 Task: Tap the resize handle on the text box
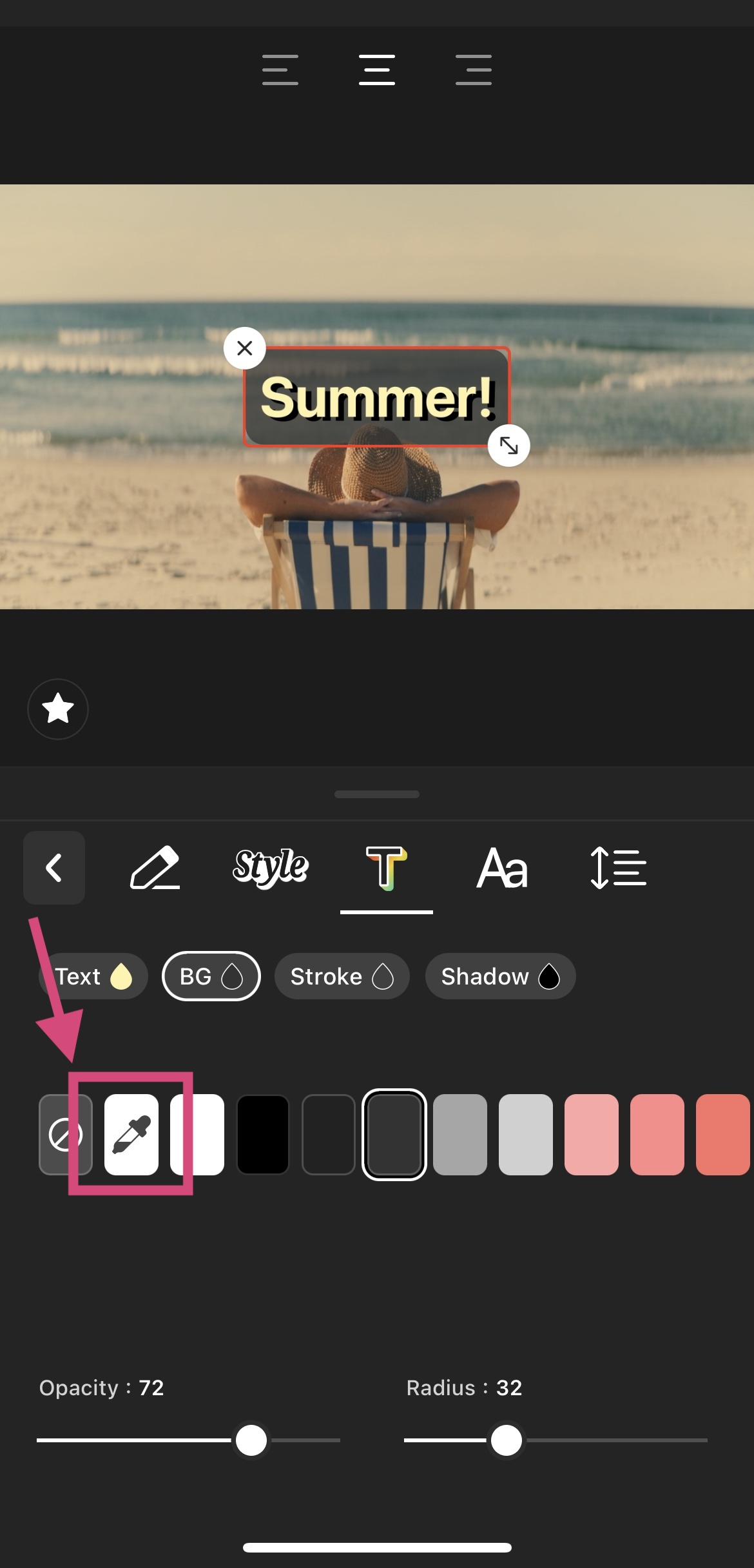pos(509,446)
